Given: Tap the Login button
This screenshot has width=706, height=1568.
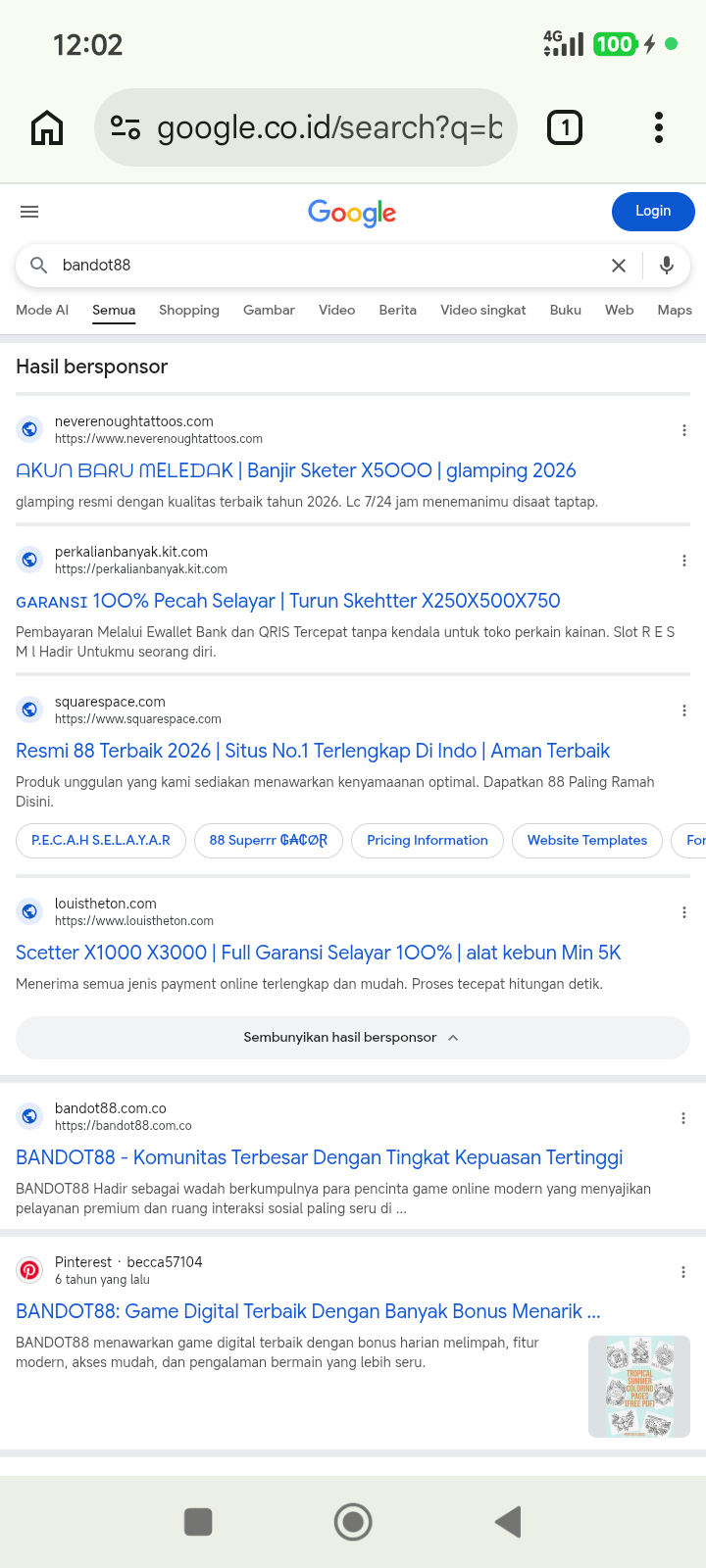Looking at the screenshot, I should (x=653, y=212).
